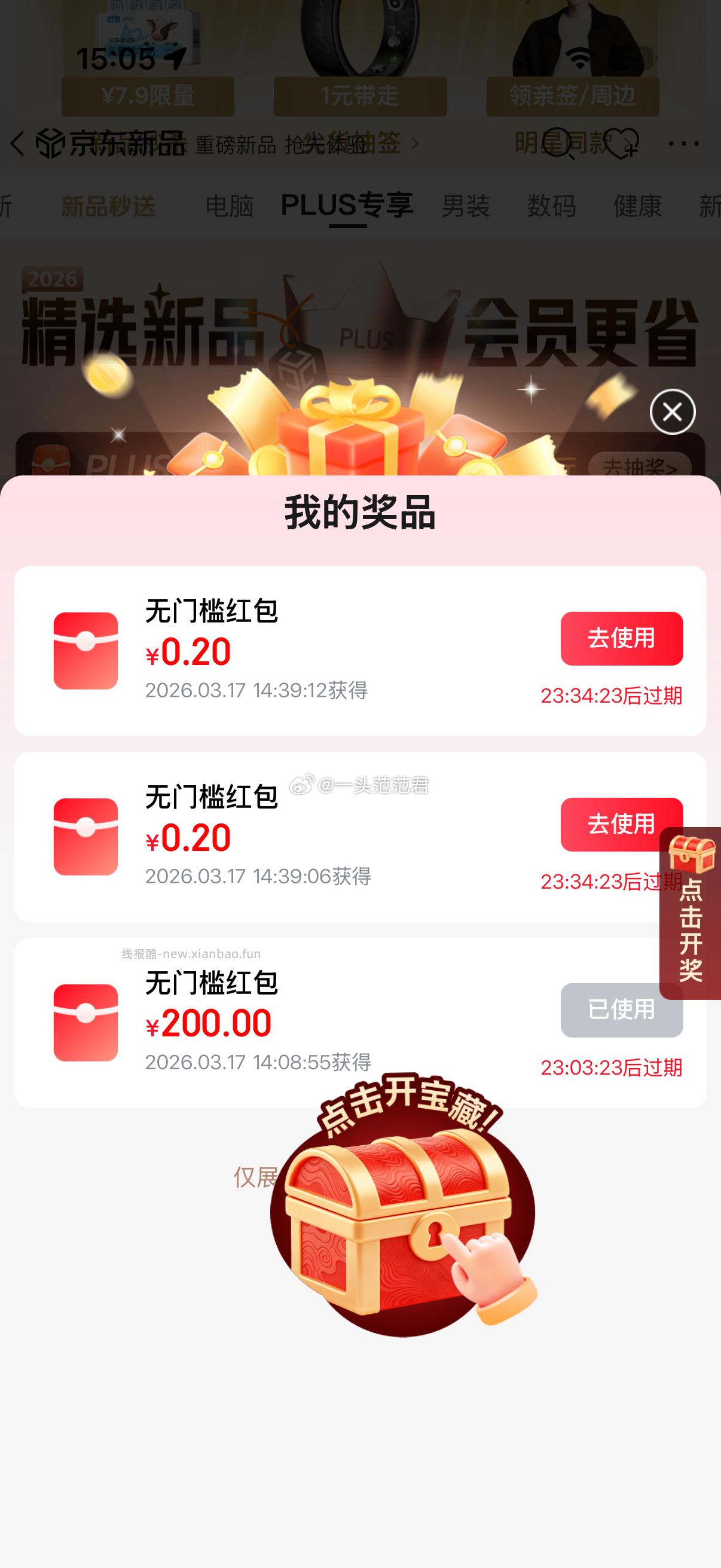Tap the 已使用 button on the ¥200.00 packet
Image resolution: width=721 pixels, height=1568 pixels.
tap(621, 1012)
